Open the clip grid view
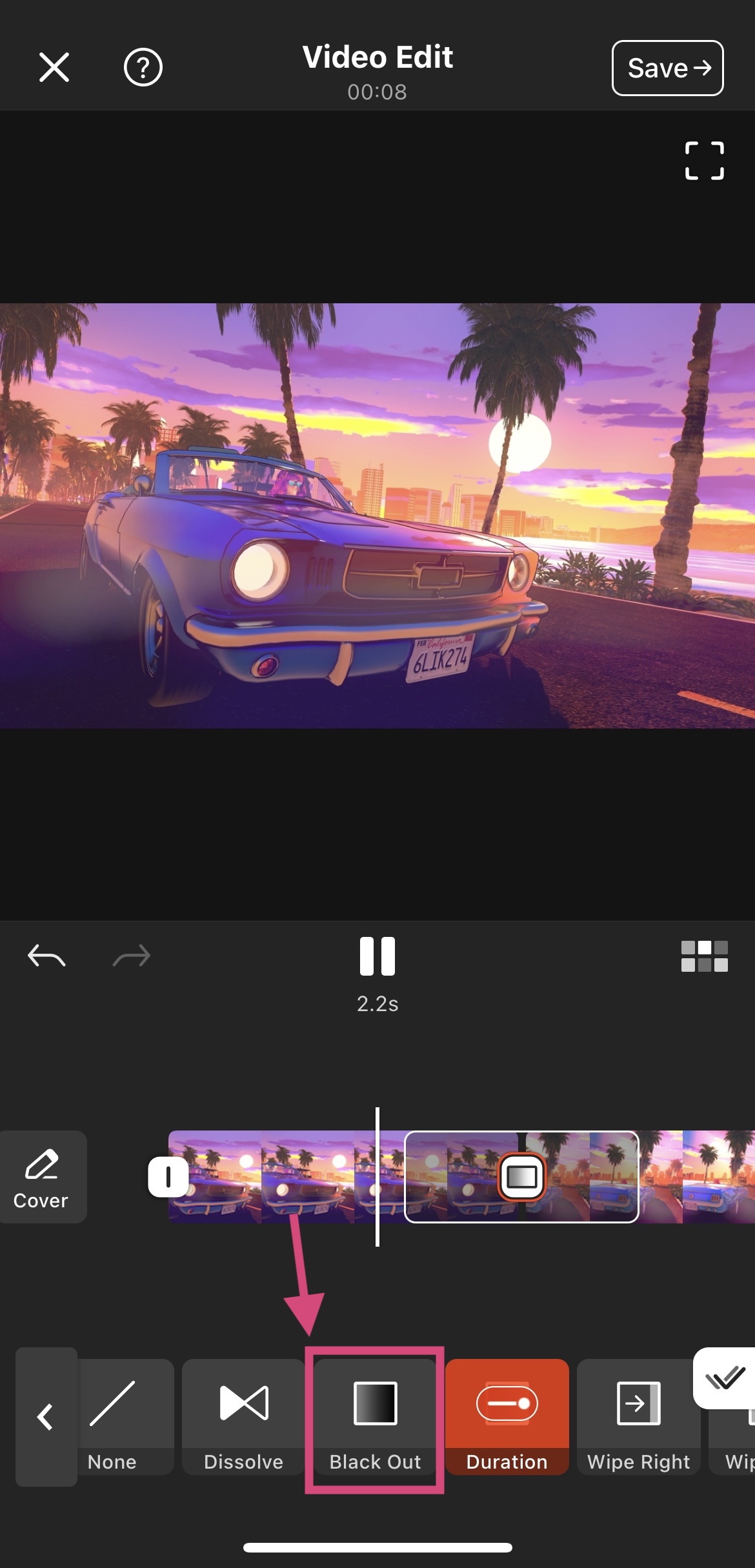This screenshot has height=1568, width=755. coord(704,956)
